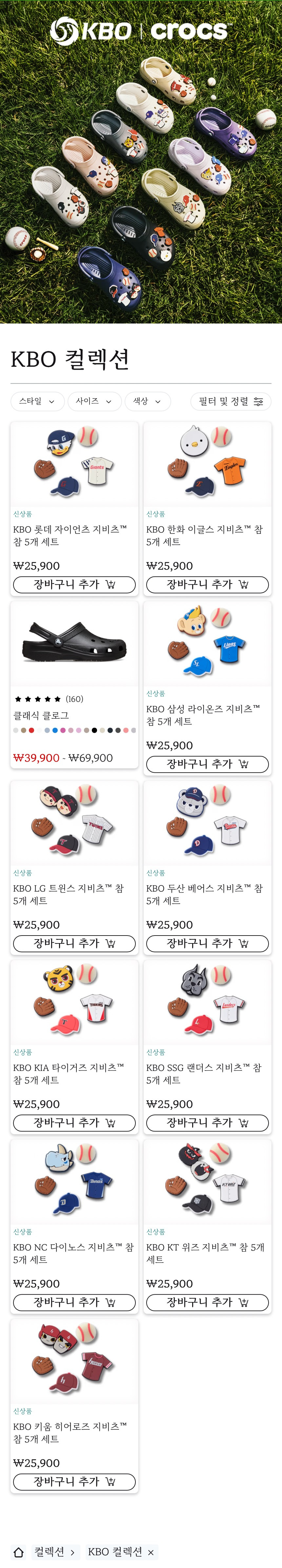The width and height of the screenshot is (282, 1568).
Task: Add KBO 삼성 라이온즈 set to cart
Action: click(207, 764)
